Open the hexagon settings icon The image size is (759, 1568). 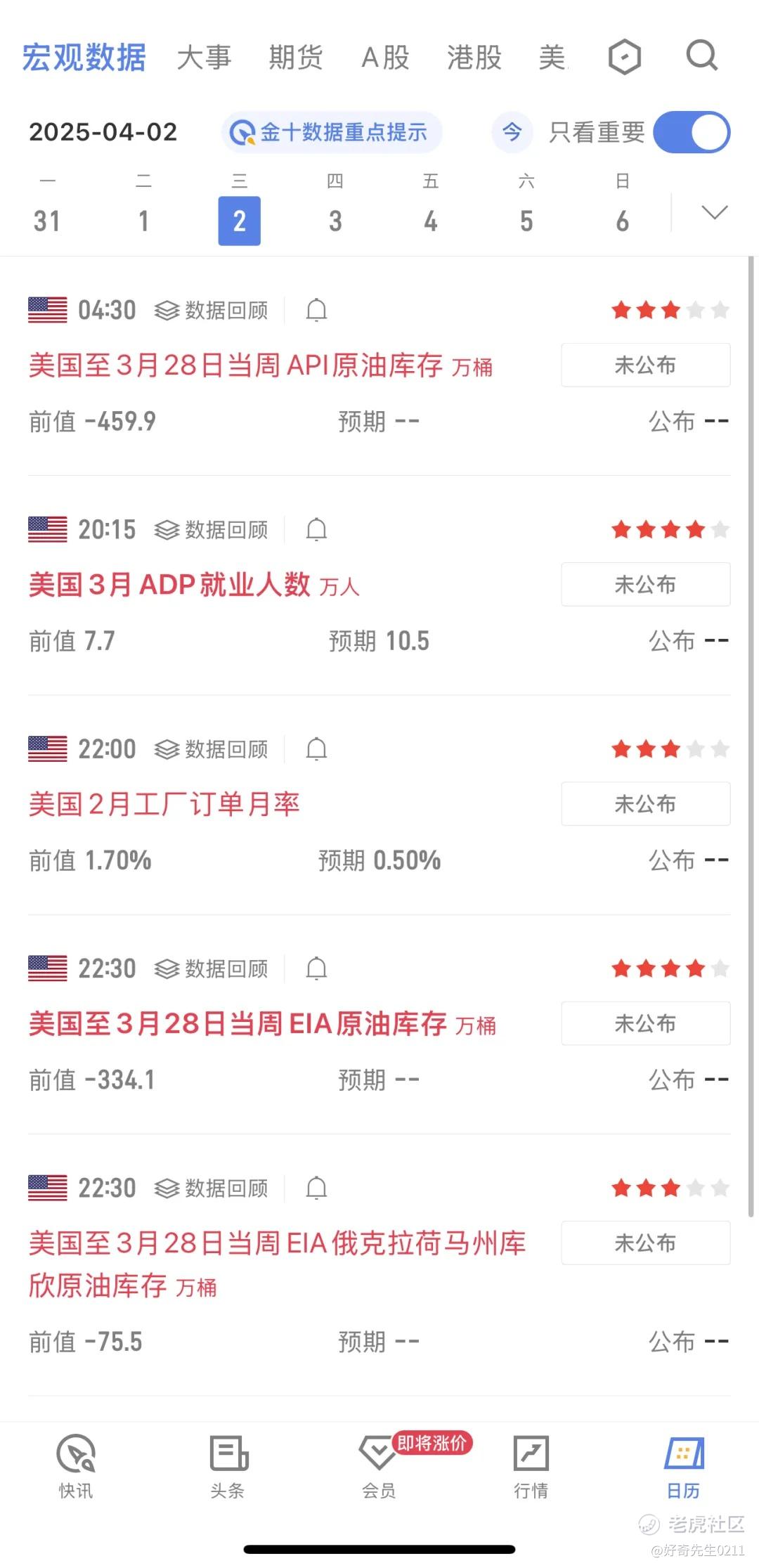(x=624, y=57)
